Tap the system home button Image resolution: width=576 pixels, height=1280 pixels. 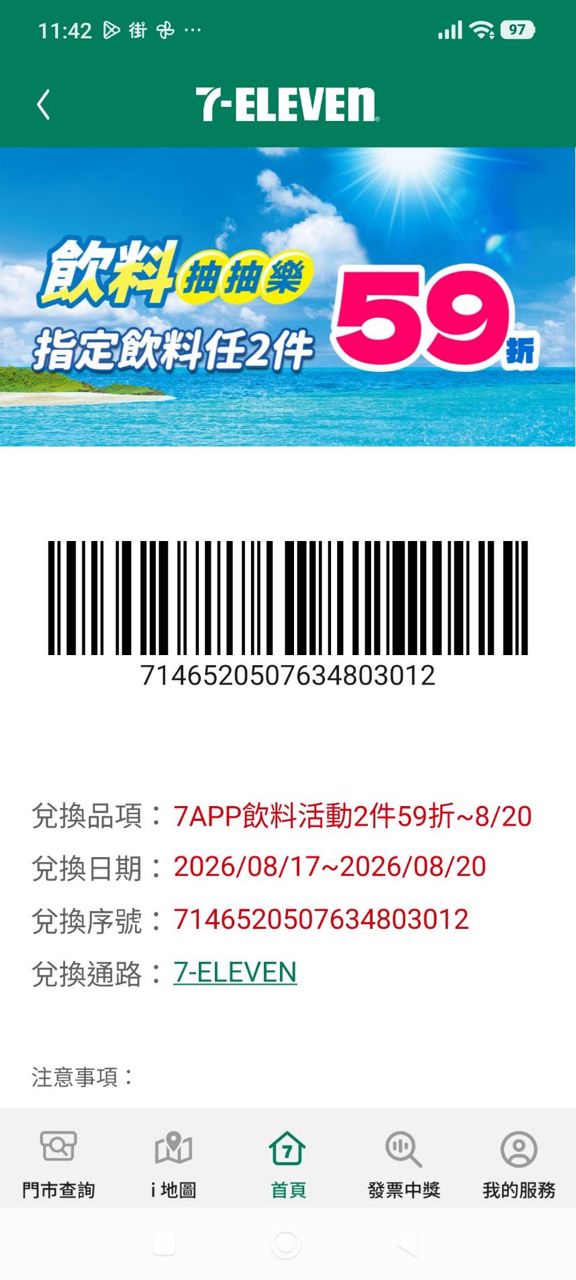pyautogui.click(x=287, y=1244)
